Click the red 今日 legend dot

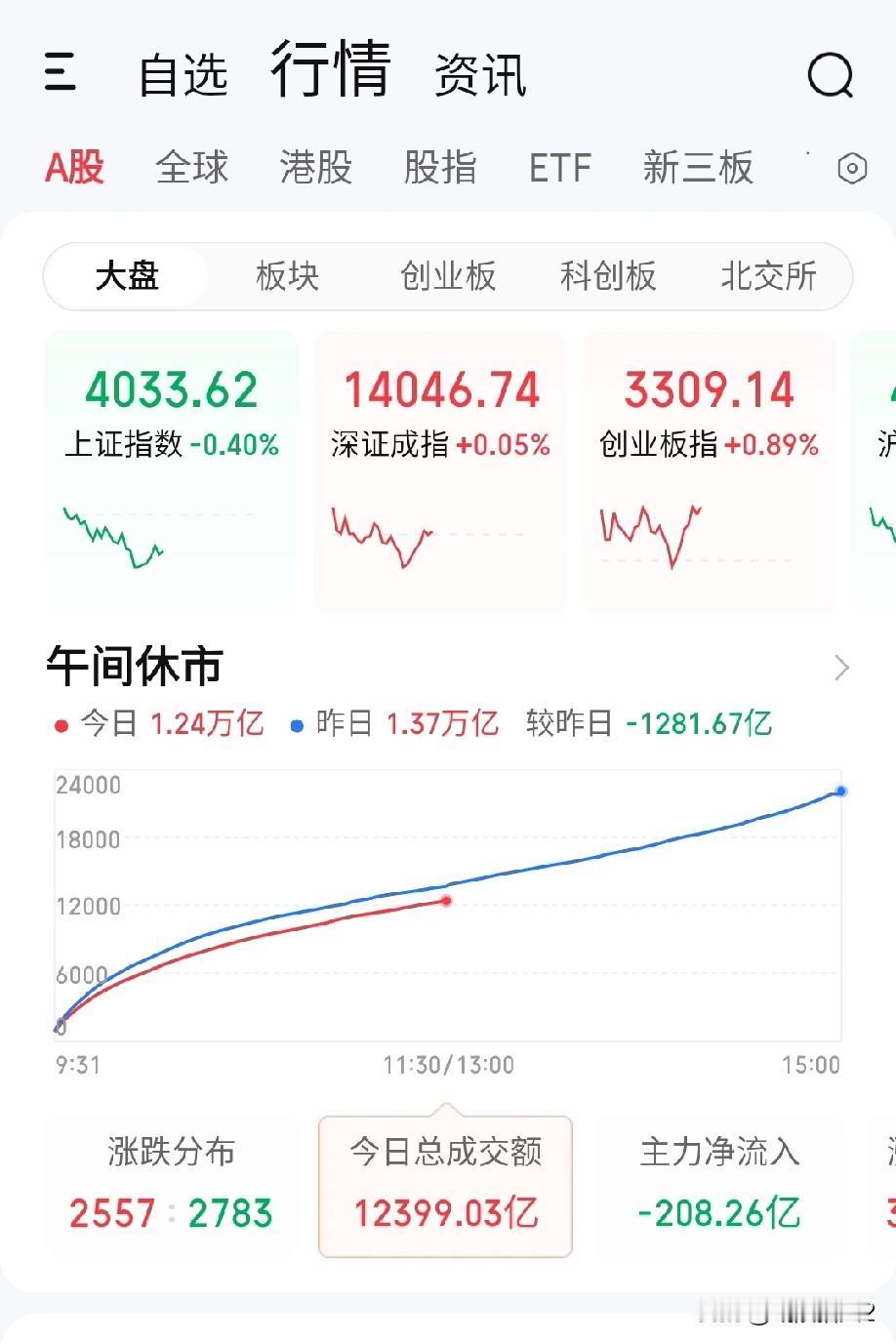(x=60, y=724)
